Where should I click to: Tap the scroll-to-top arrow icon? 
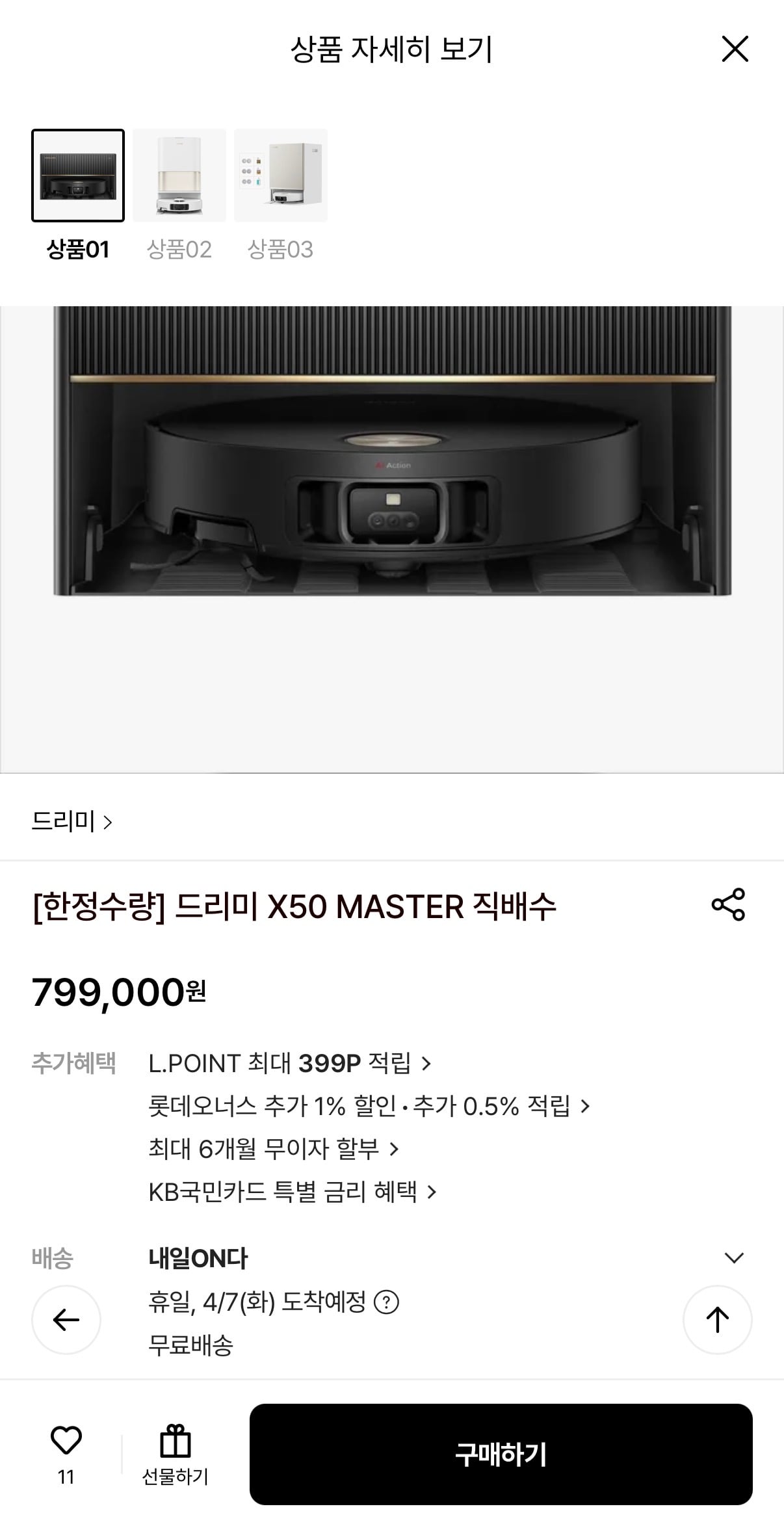click(717, 1321)
